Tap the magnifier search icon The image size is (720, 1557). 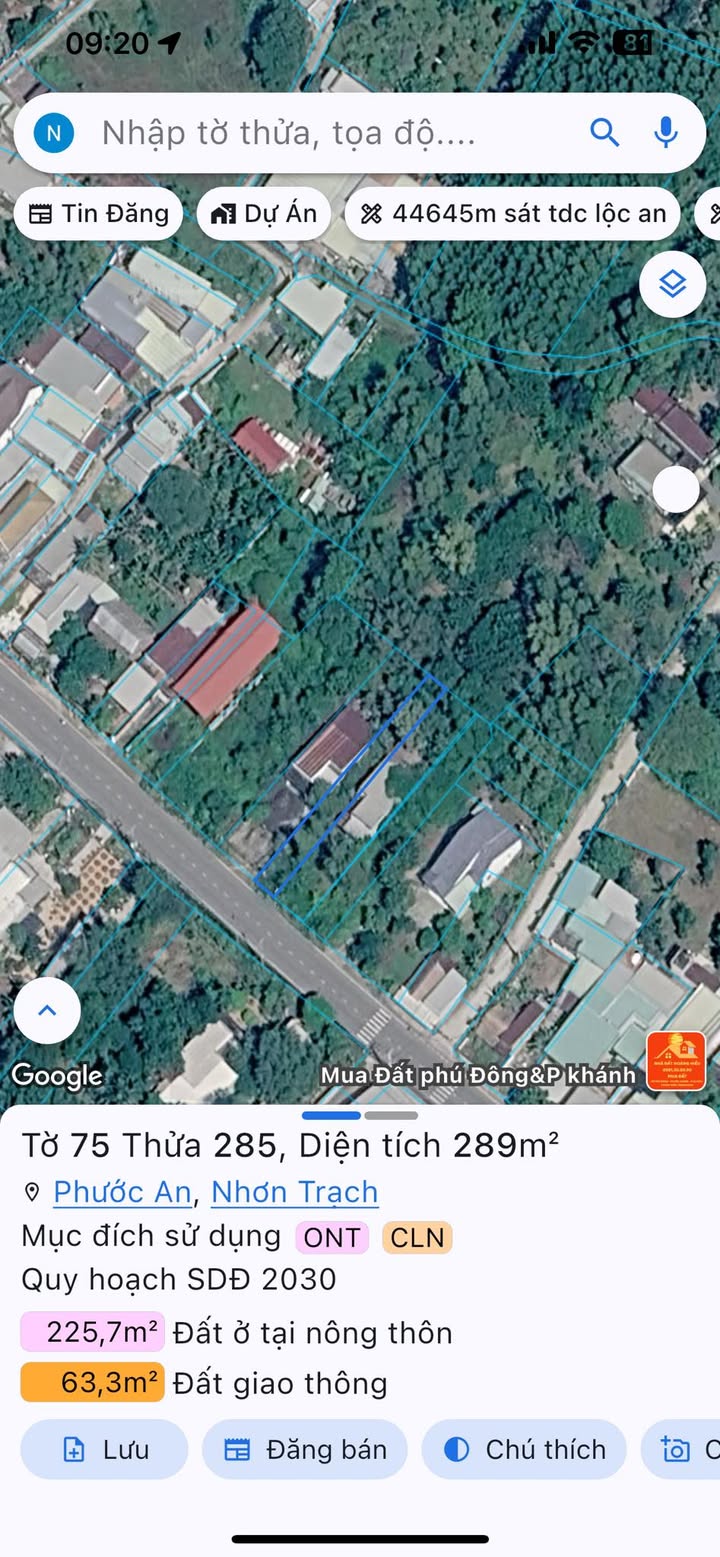tap(604, 132)
